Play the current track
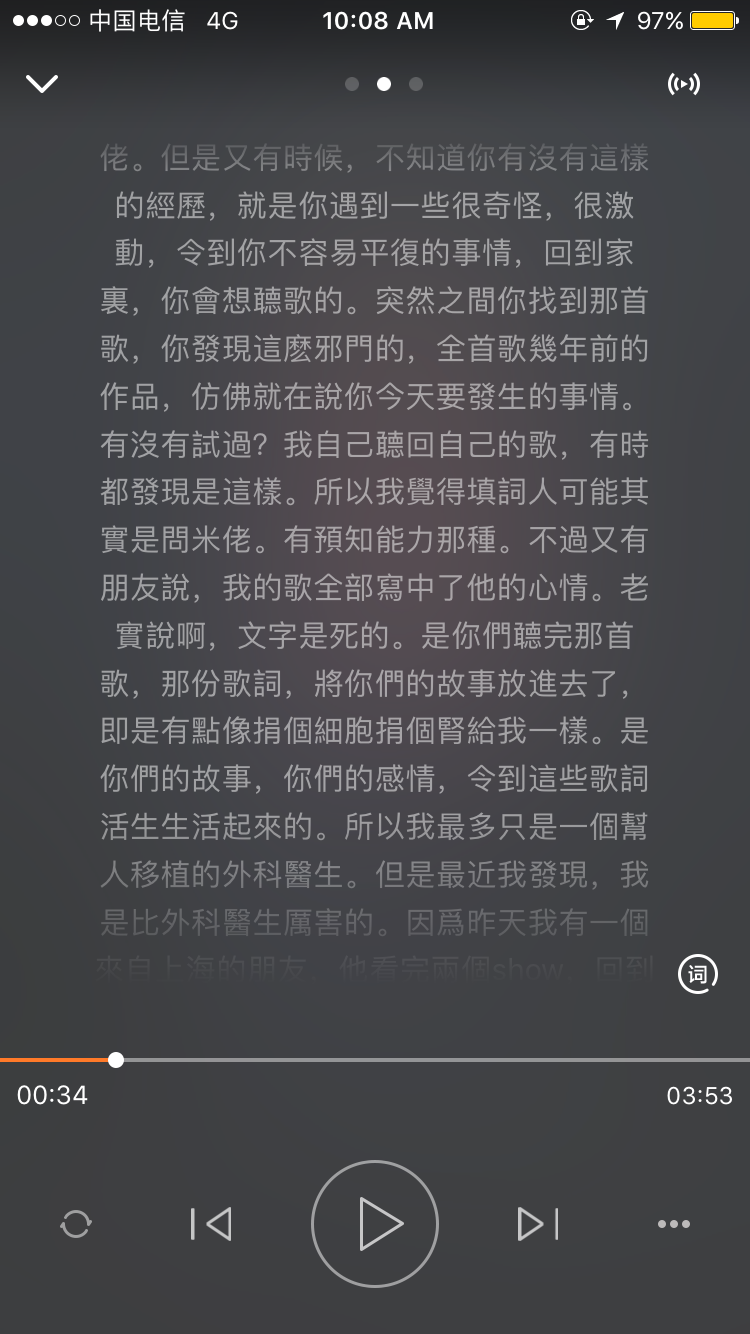Image resolution: width=750 pixels, height=1334 pixels. (x=375, y=1224)
